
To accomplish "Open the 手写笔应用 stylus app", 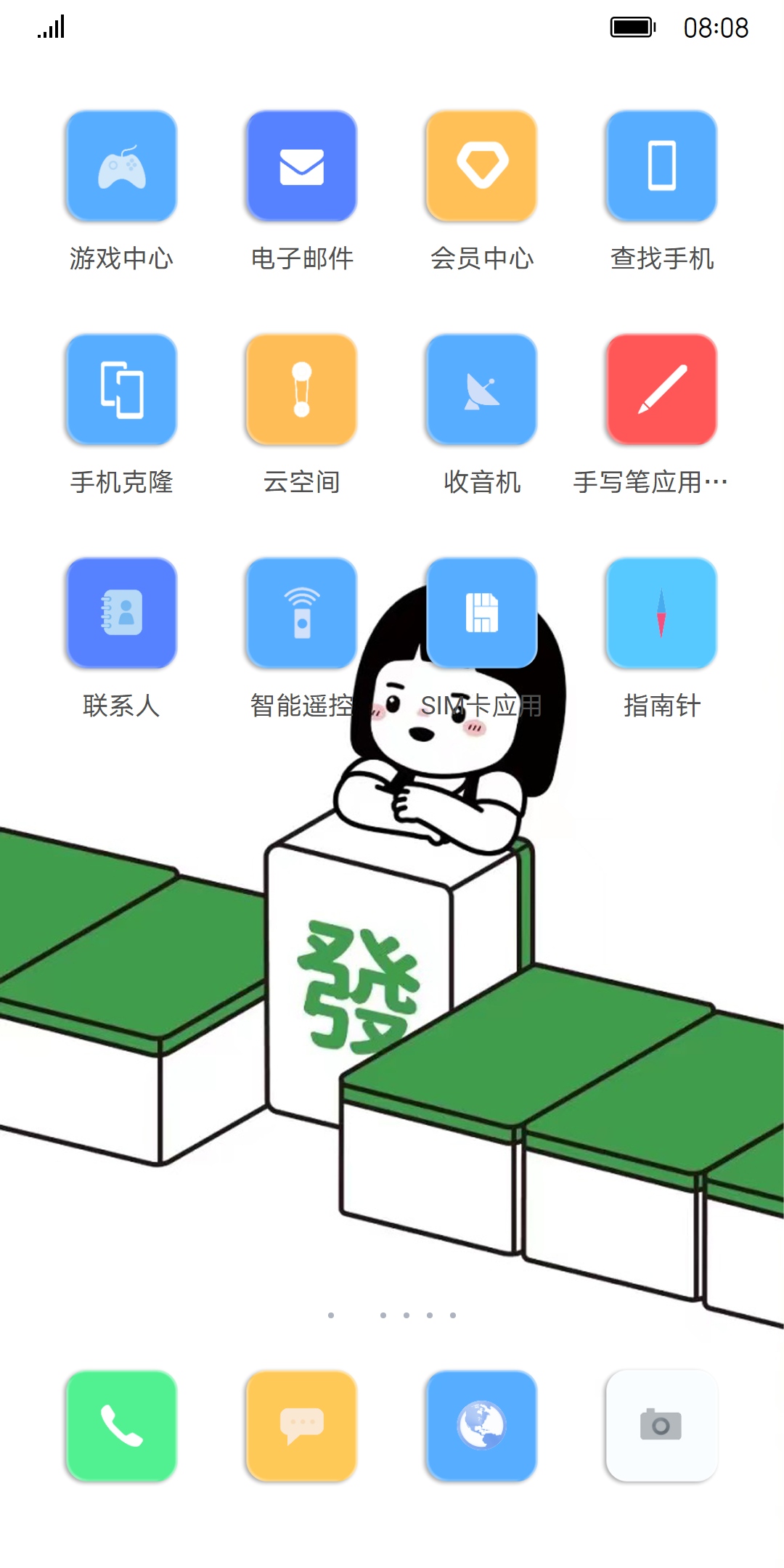I will 661,390.
